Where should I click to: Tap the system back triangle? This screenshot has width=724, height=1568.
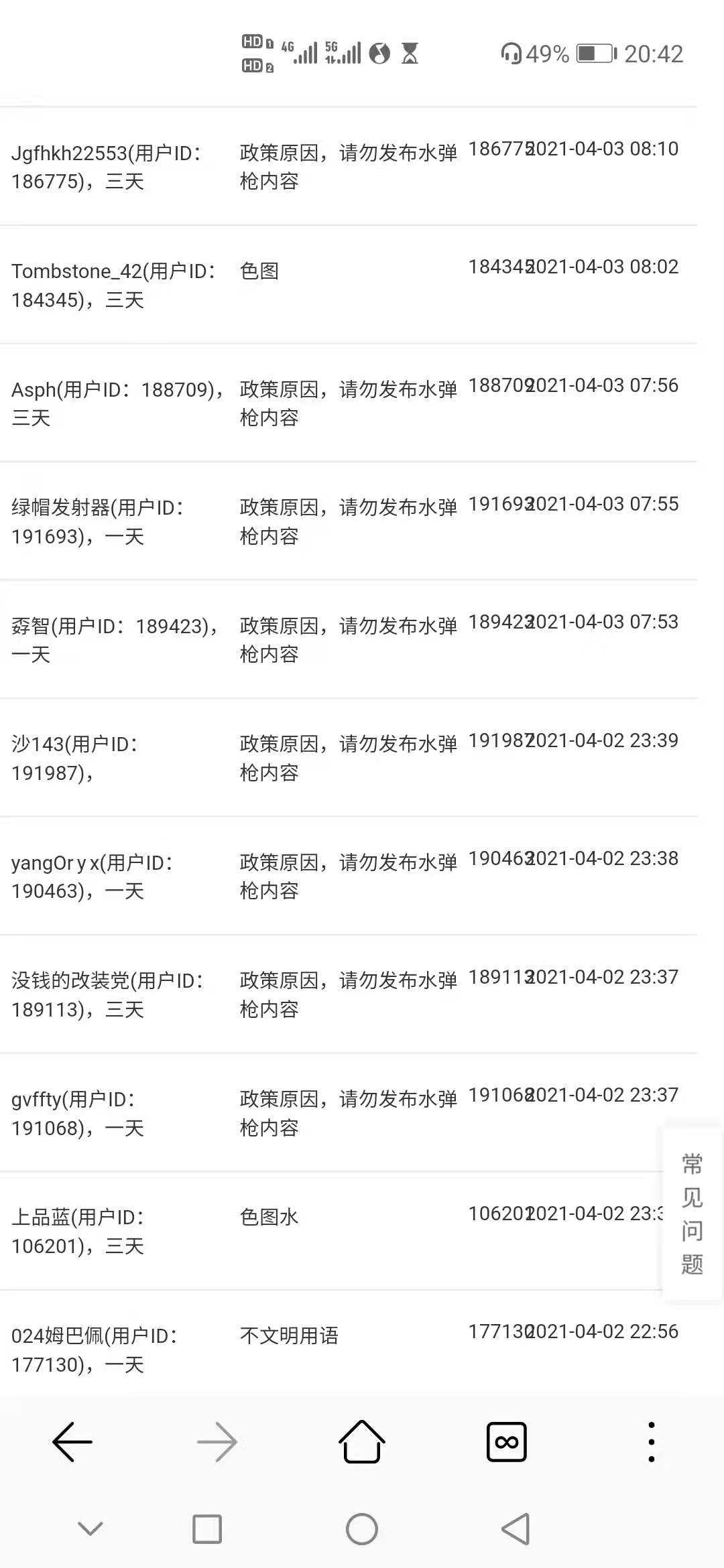[516, 1529]
